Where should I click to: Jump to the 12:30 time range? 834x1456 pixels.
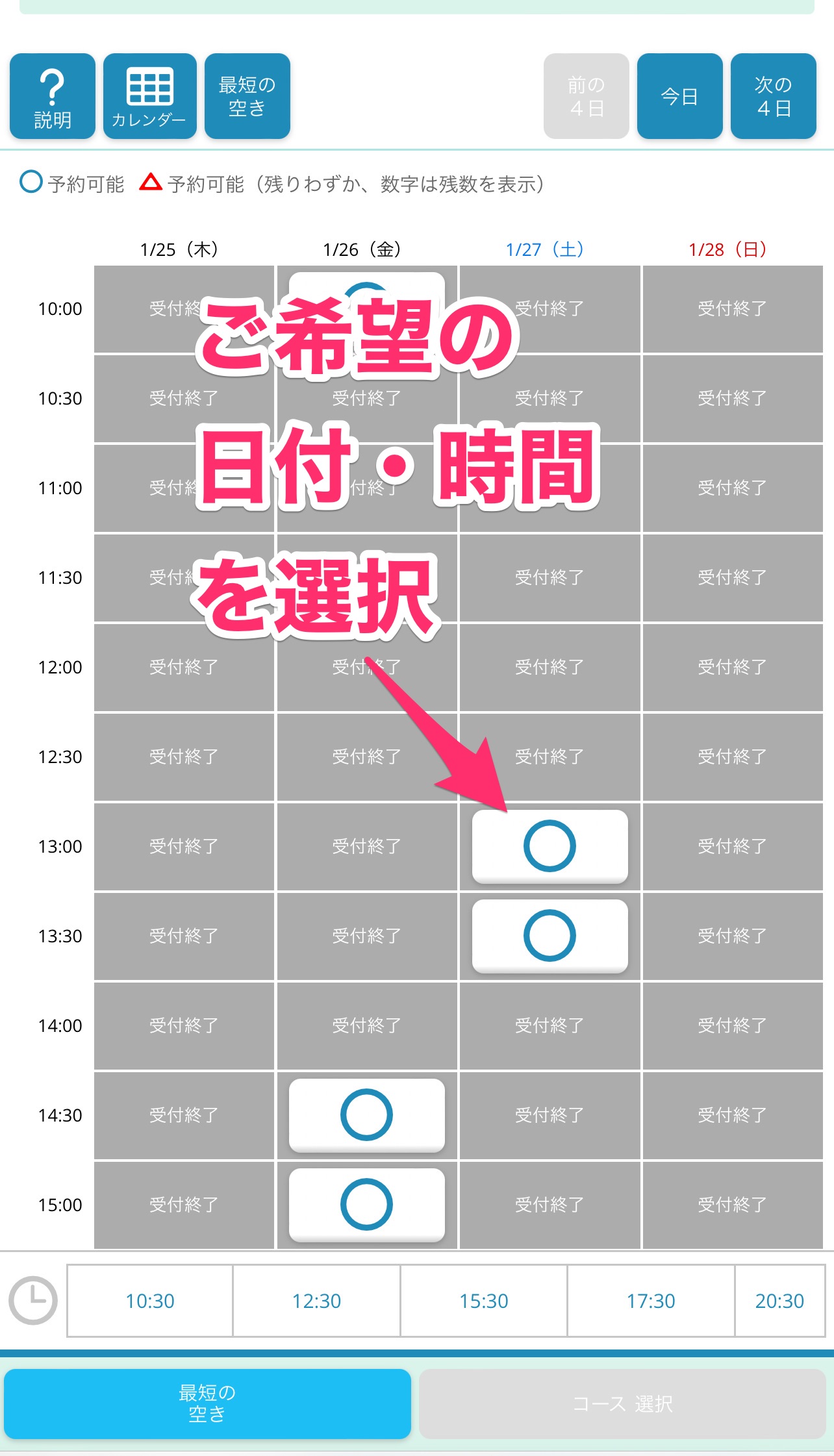[x=316, y=1301]
